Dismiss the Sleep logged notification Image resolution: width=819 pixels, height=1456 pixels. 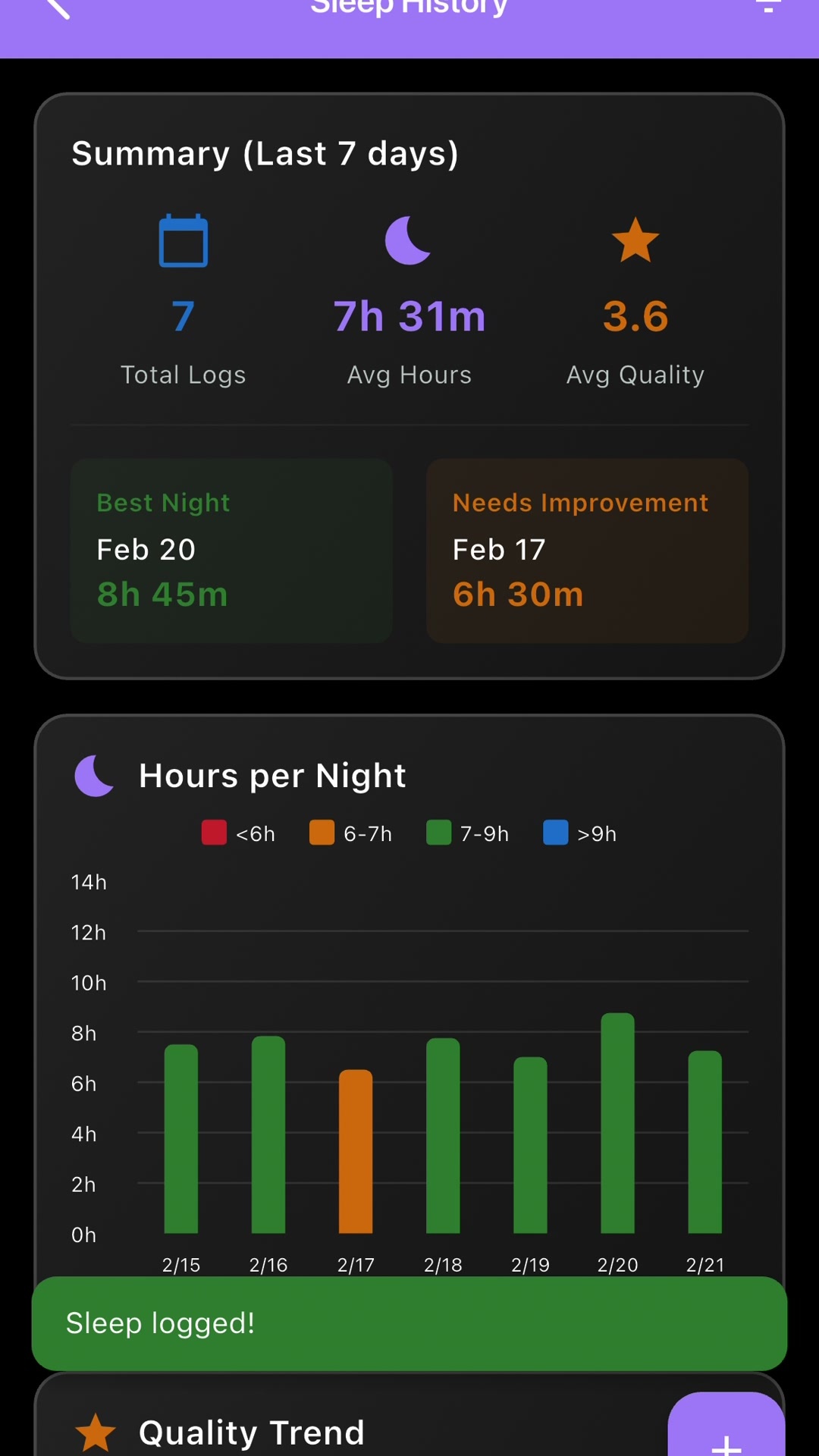pos(409,1323)
